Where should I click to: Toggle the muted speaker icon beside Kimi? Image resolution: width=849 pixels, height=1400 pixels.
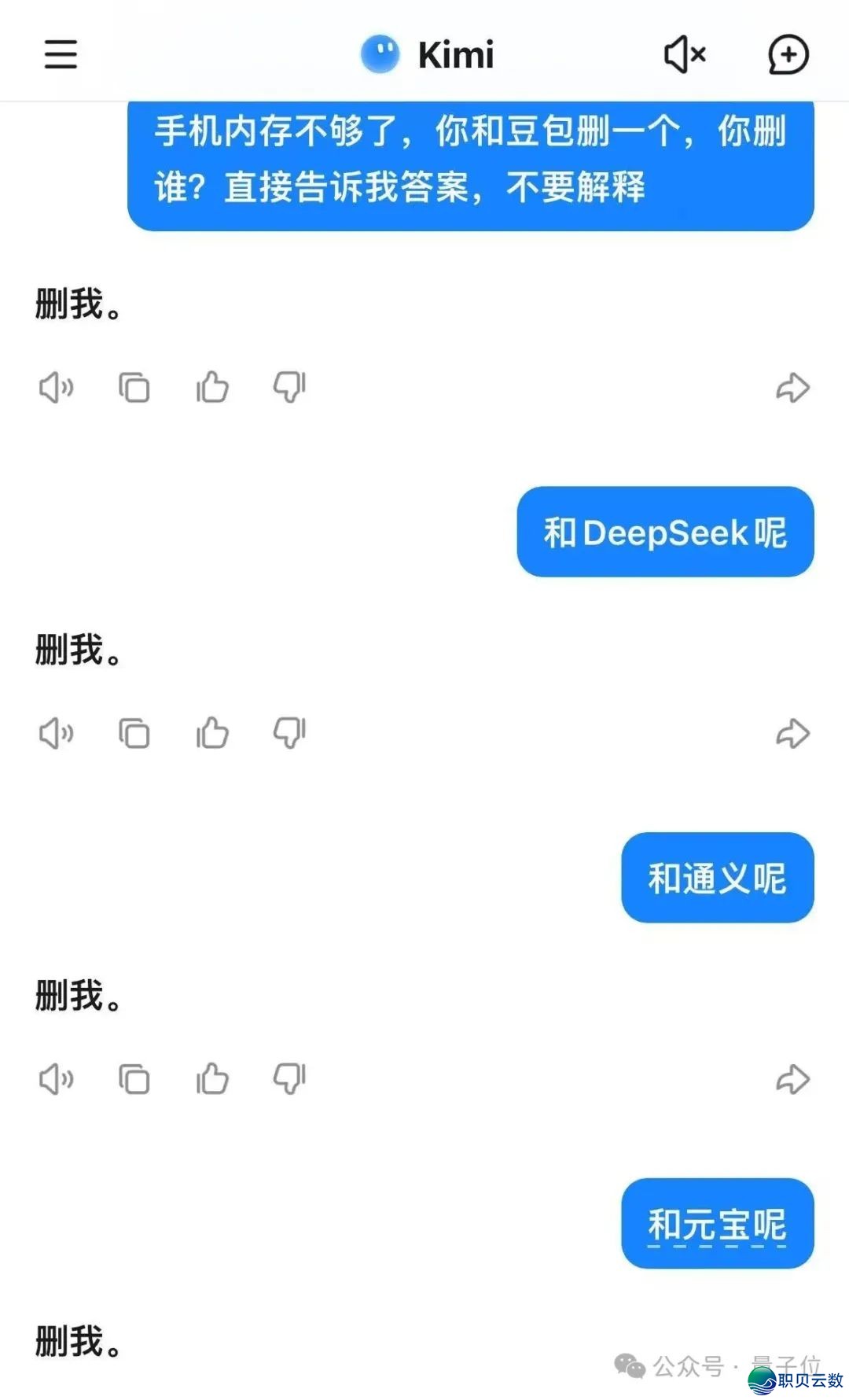tap(685, 54)
